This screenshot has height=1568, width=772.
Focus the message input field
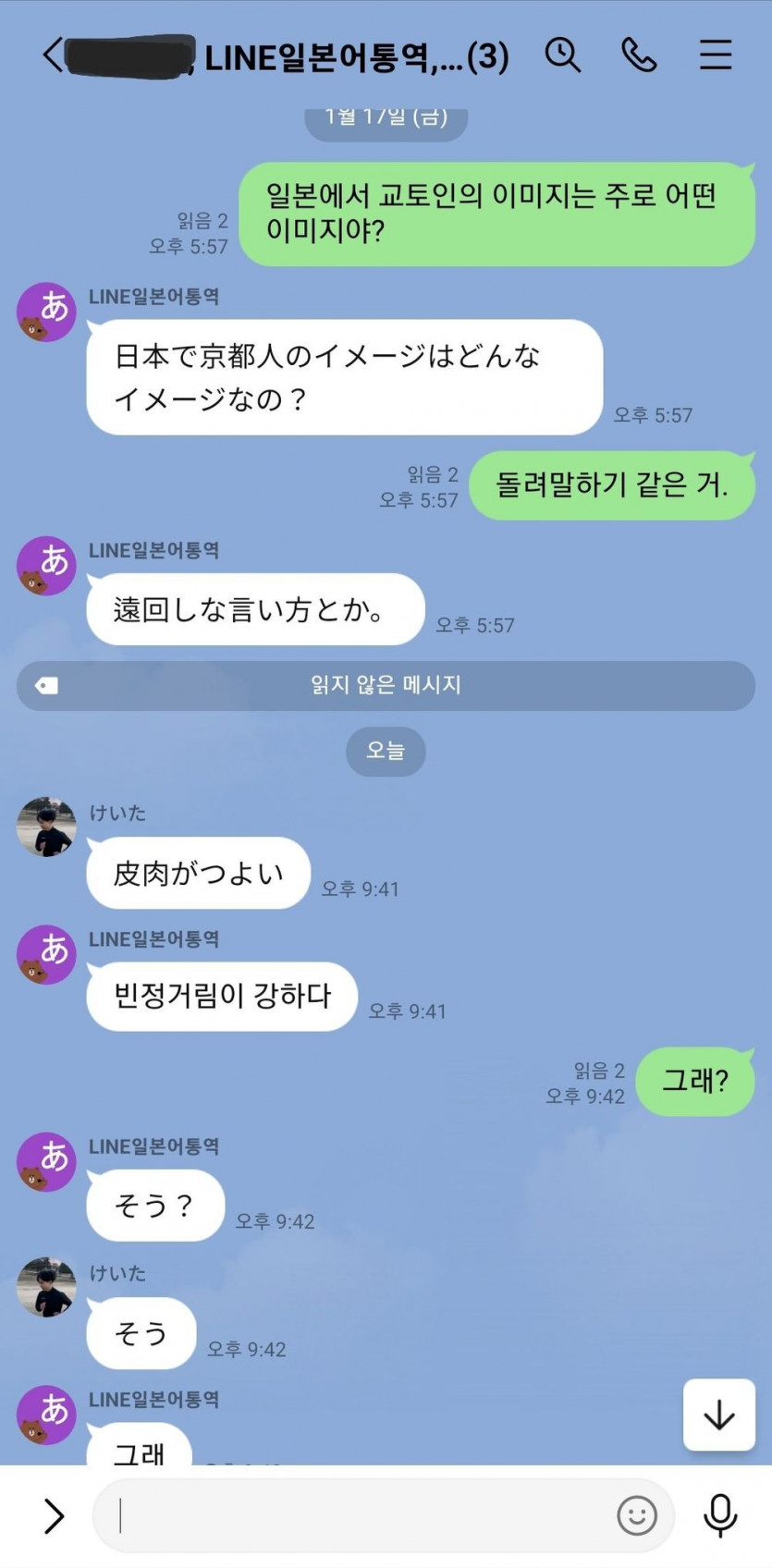pyautogui.click(x=361, y=1516)
